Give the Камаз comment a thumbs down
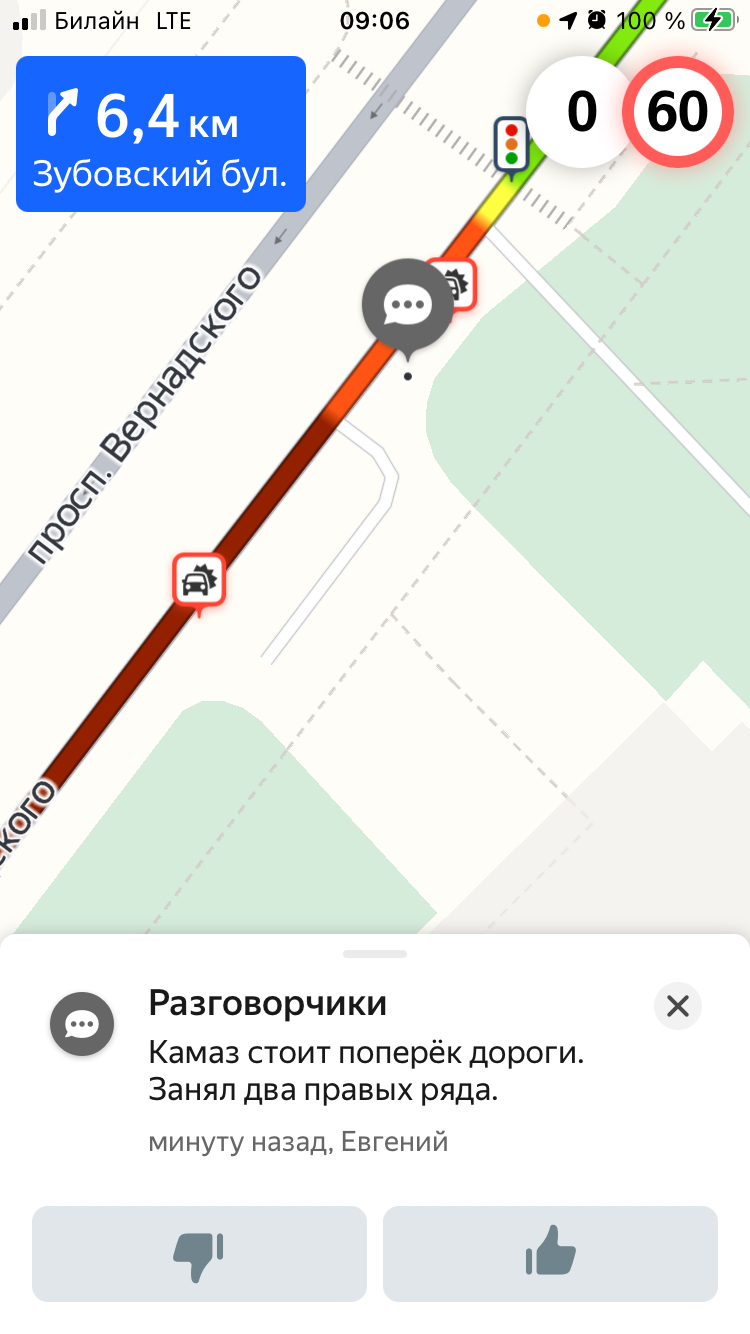This screenshot has width=750, height=1334. click(x=199, y=1253)
